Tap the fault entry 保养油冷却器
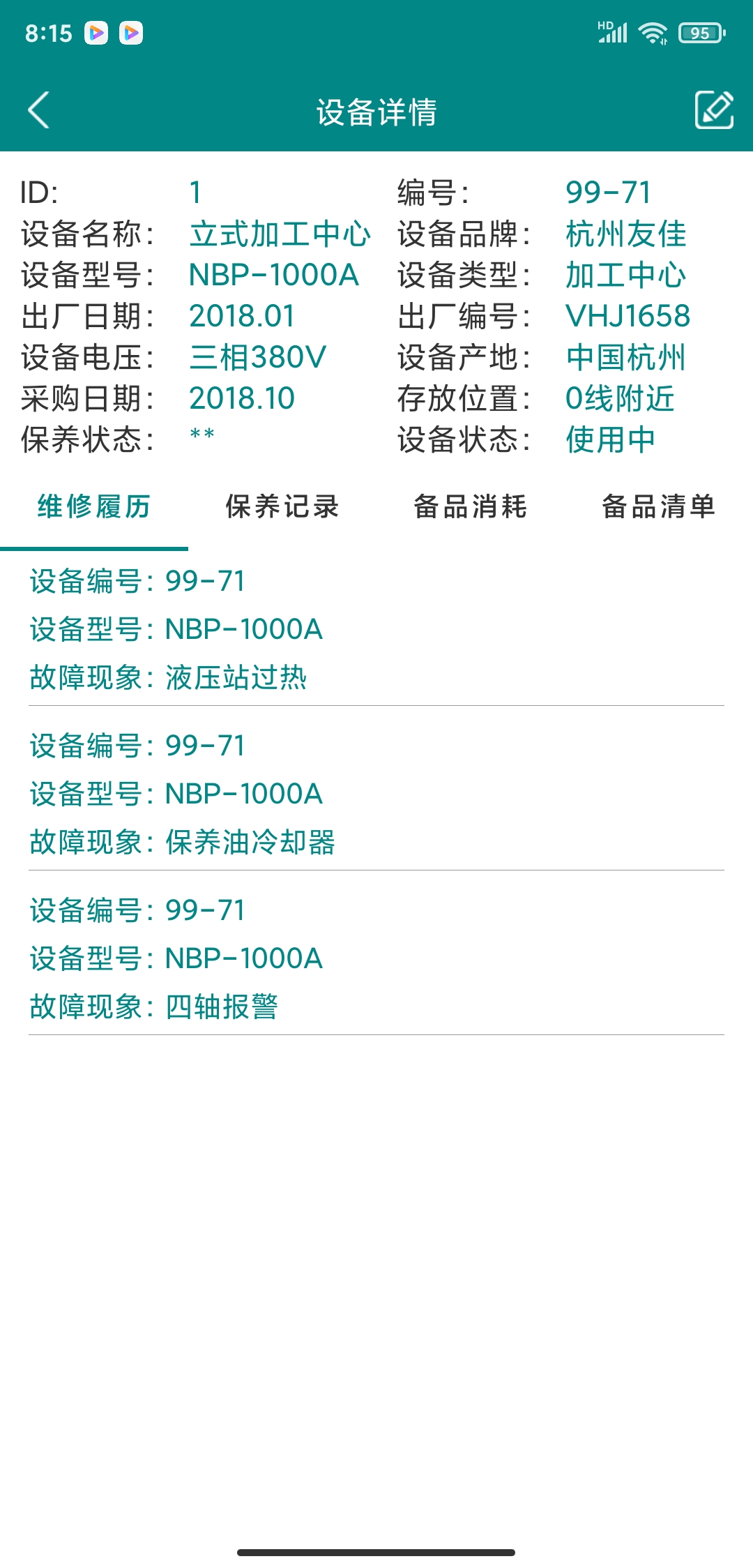The image size is (753, 1568). [x=250, y=842]
